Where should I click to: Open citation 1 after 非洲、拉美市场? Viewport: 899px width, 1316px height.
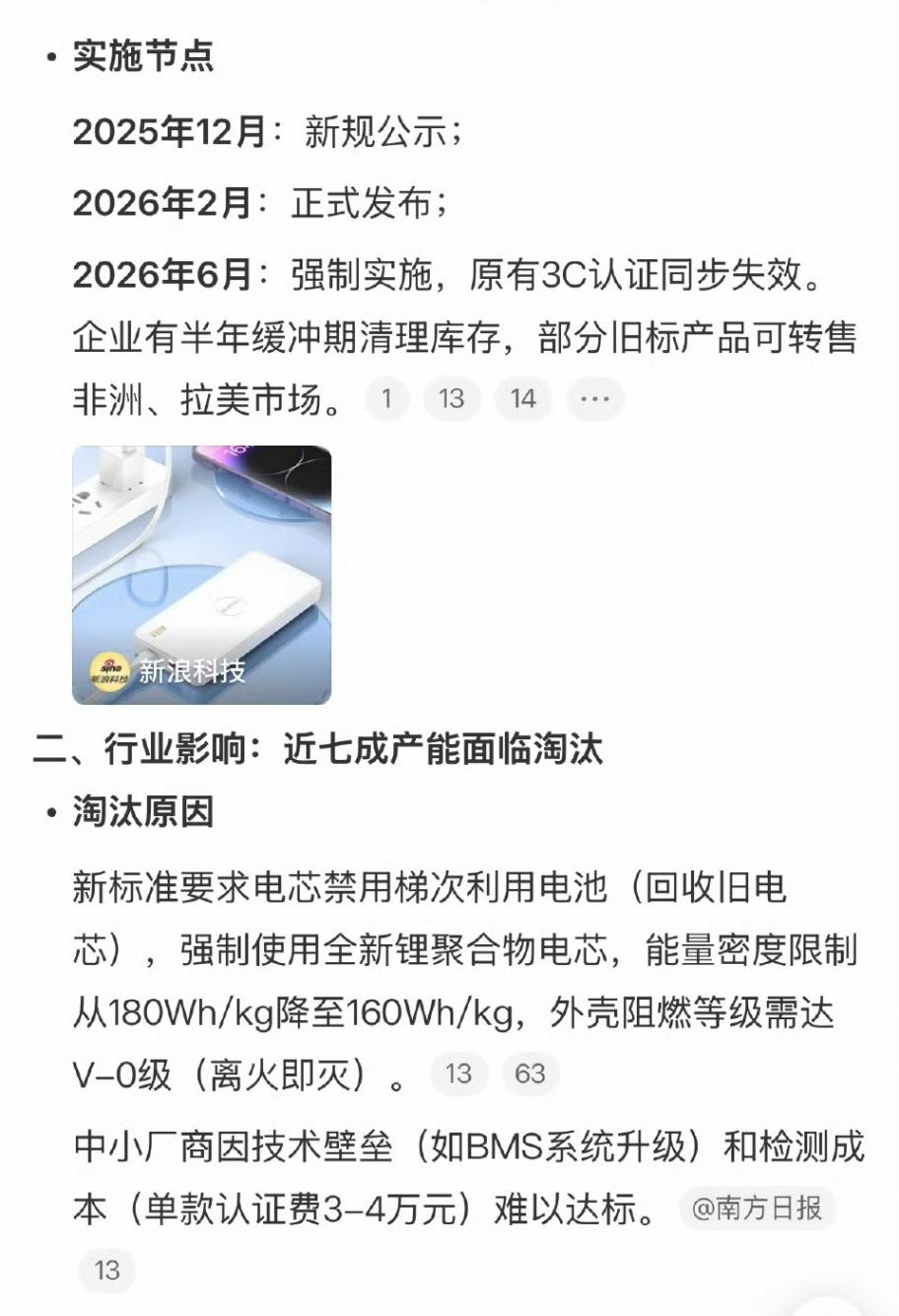point(386,399)
